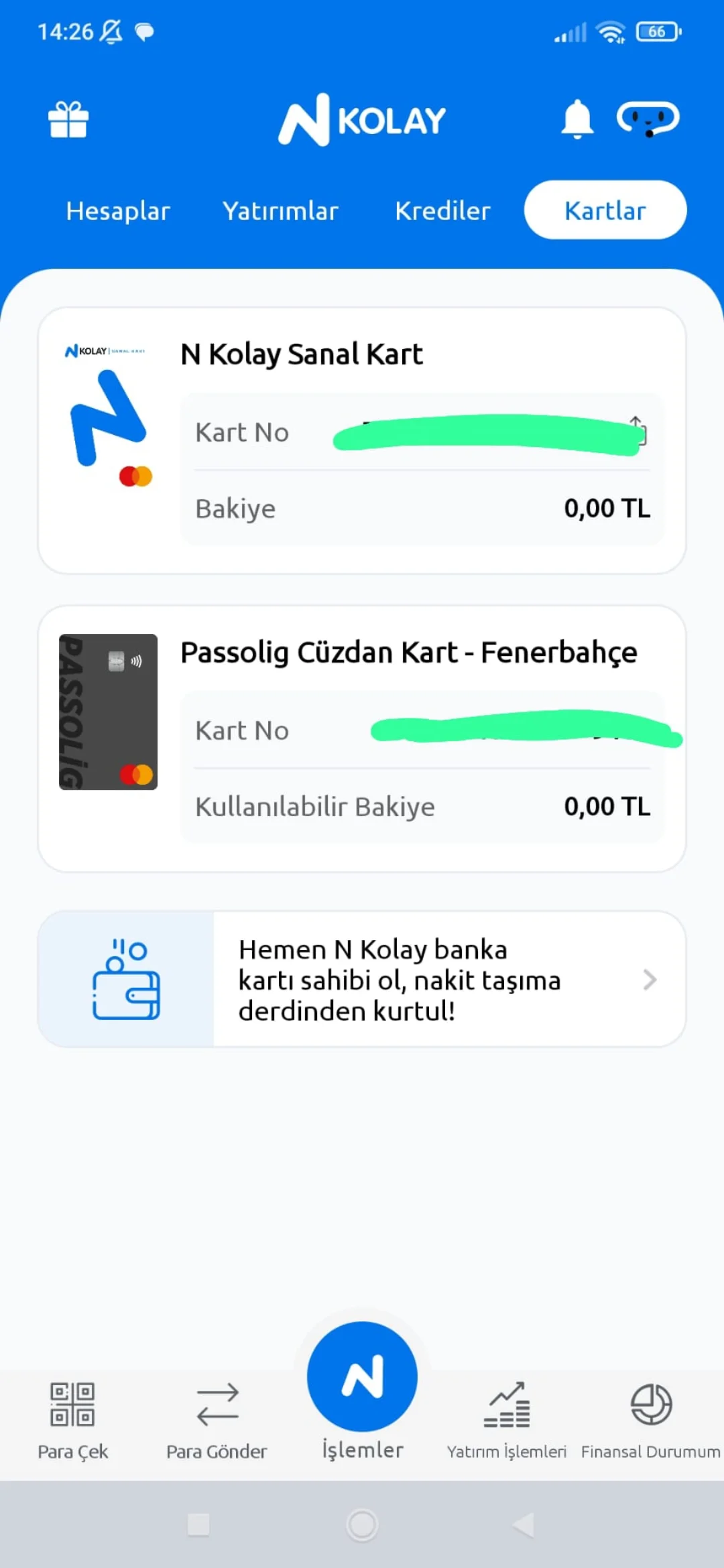Open Yatırım İşlemleri chart icon
724x1568 pixels.
tap(506, 1402)
